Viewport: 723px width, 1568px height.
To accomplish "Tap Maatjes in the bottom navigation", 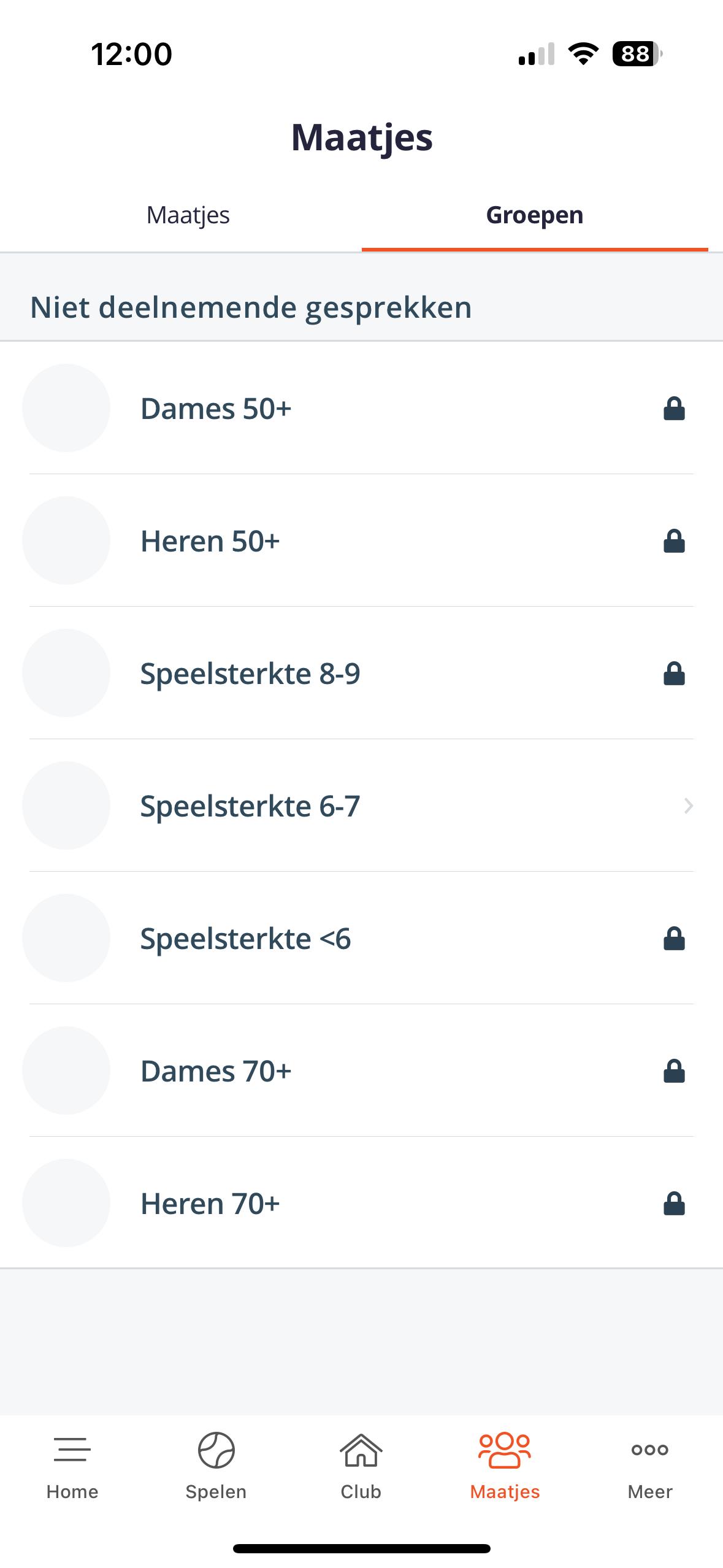I will point(505,1466).
